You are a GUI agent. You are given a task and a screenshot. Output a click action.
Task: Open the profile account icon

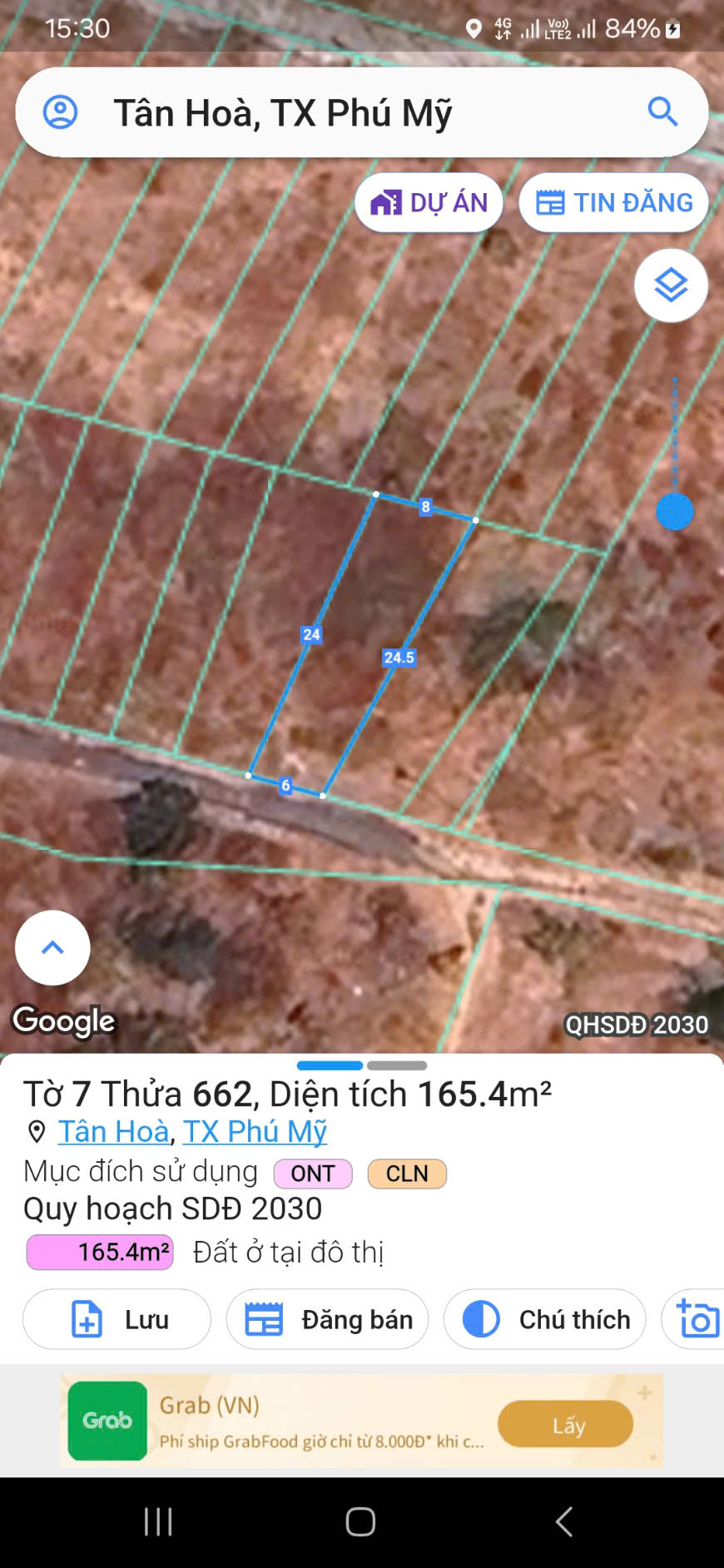click(60, 112)
